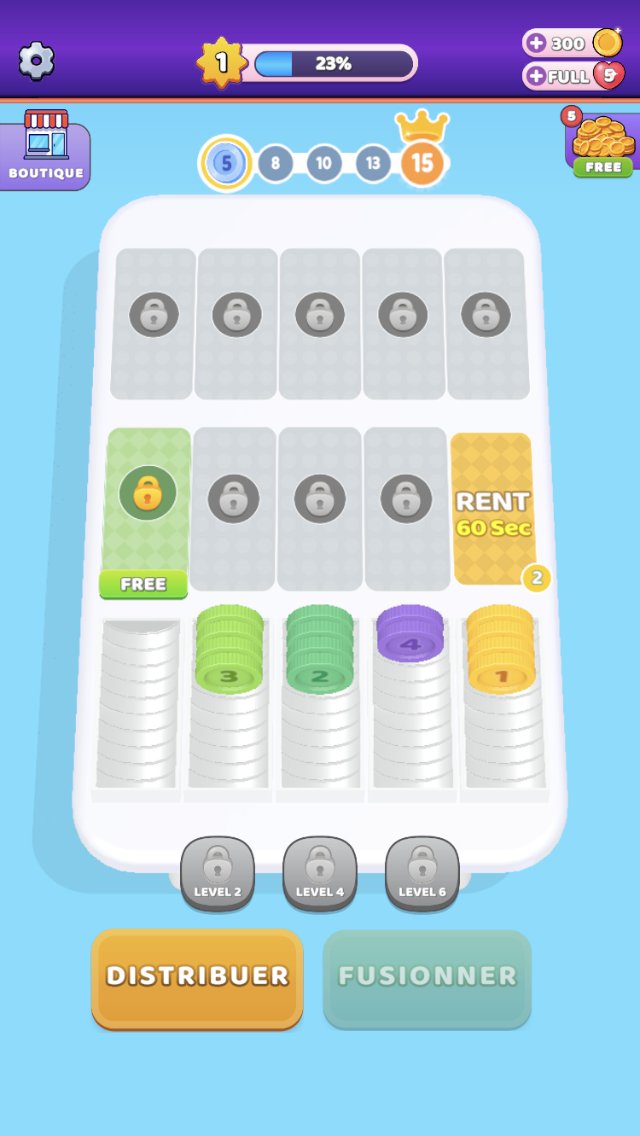Screen dimensions: 640x1136
Task: Tap the locked Level 4 booster
Action: pos(320,873)
